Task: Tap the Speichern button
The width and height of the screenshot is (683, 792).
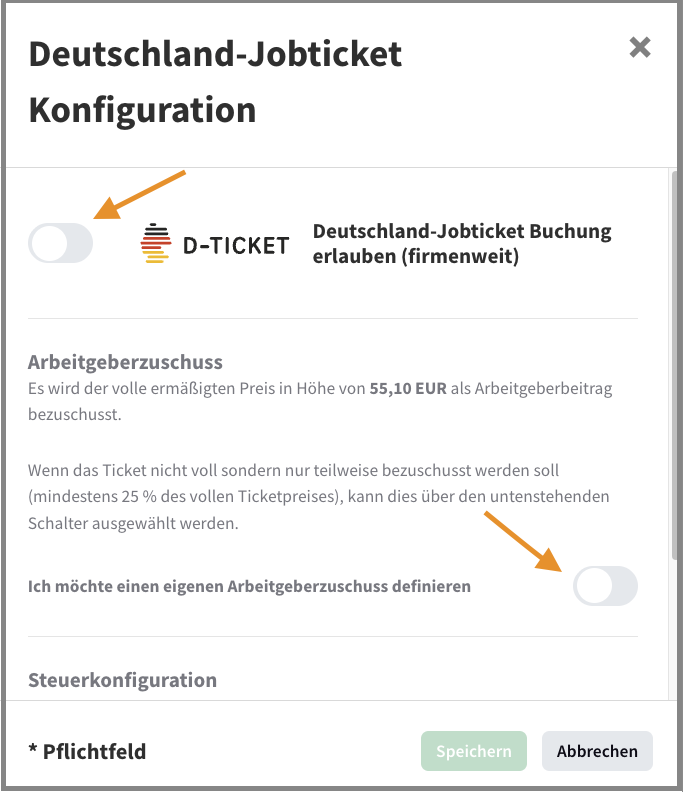Action: (473, 751)
